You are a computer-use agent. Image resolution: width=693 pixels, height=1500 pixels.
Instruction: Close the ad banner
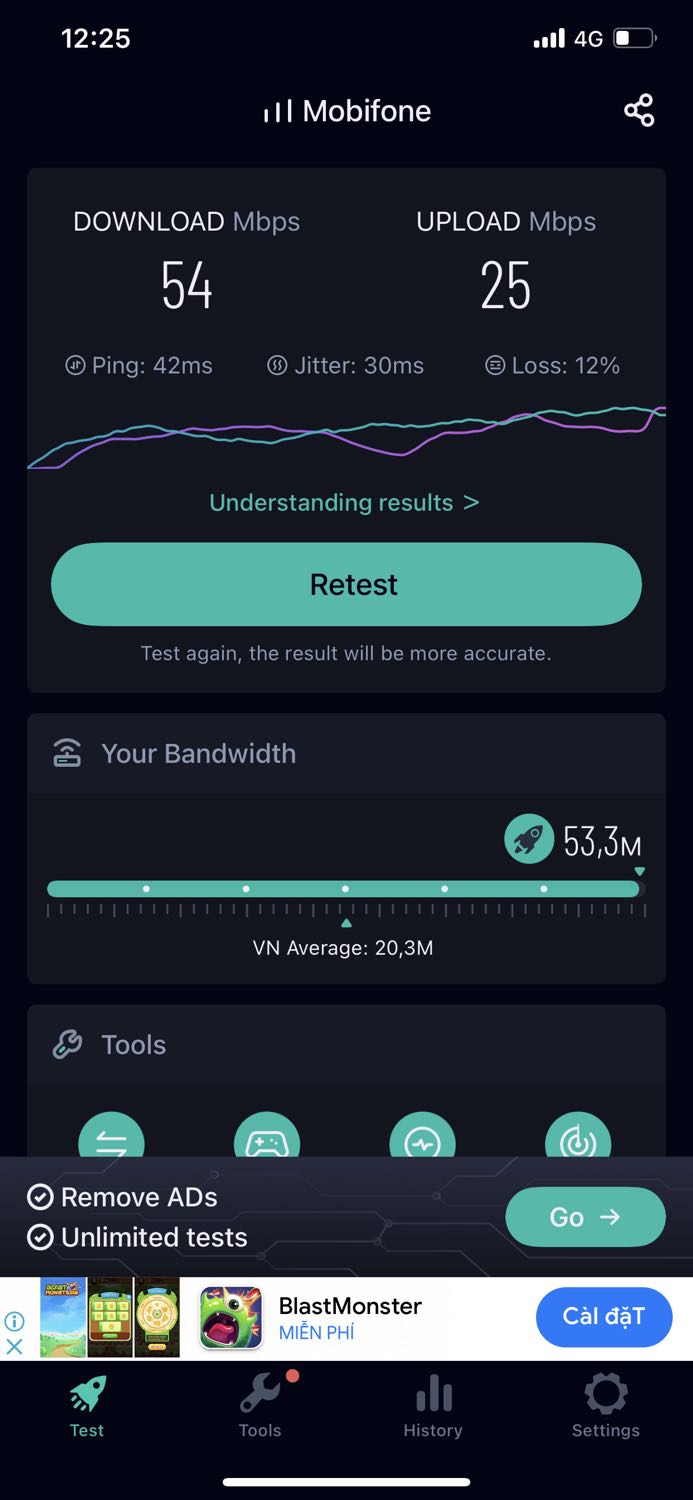[x=14, y=1346]
